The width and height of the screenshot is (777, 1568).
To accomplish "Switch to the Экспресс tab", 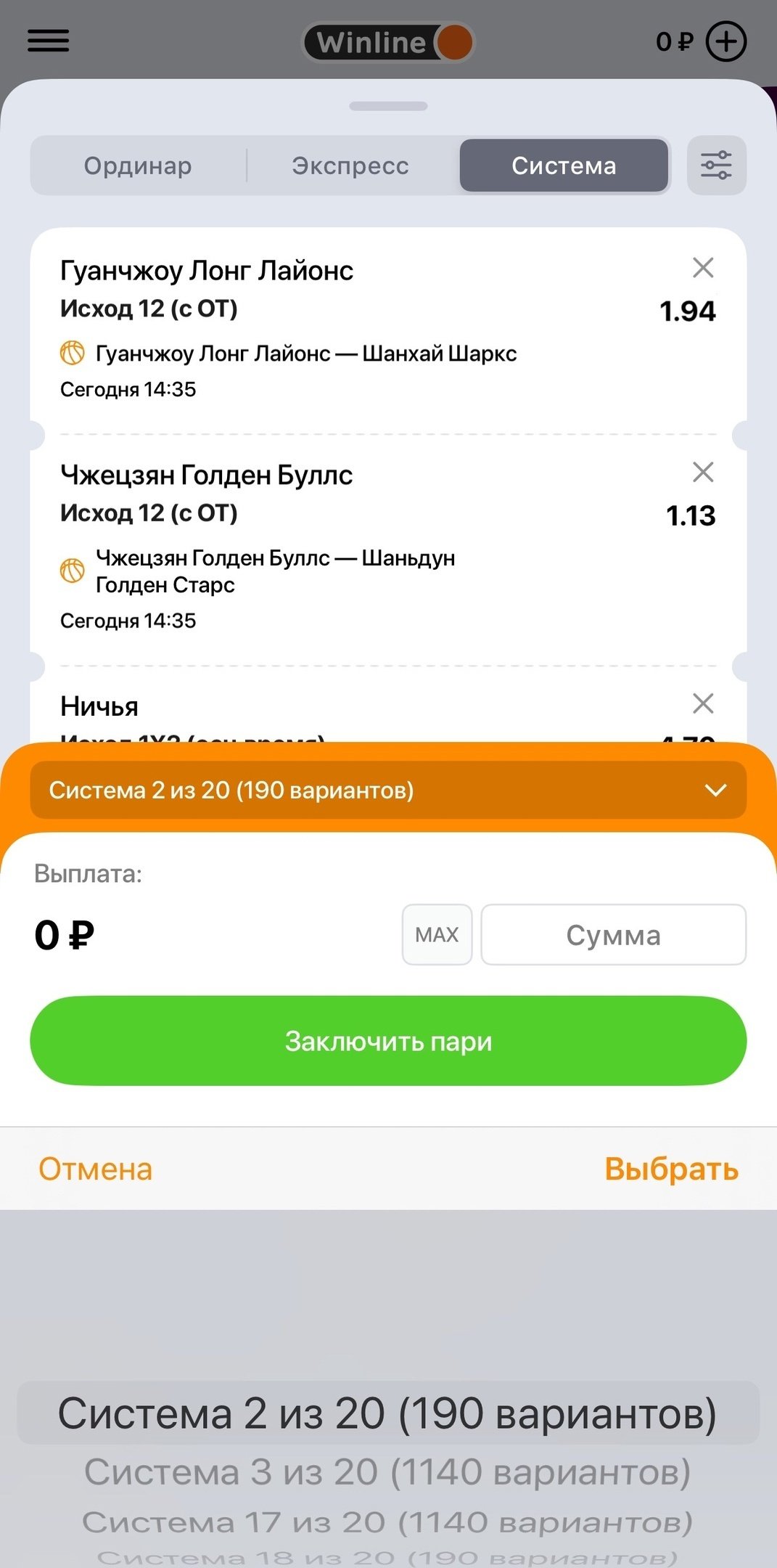I will pos(350,166).
